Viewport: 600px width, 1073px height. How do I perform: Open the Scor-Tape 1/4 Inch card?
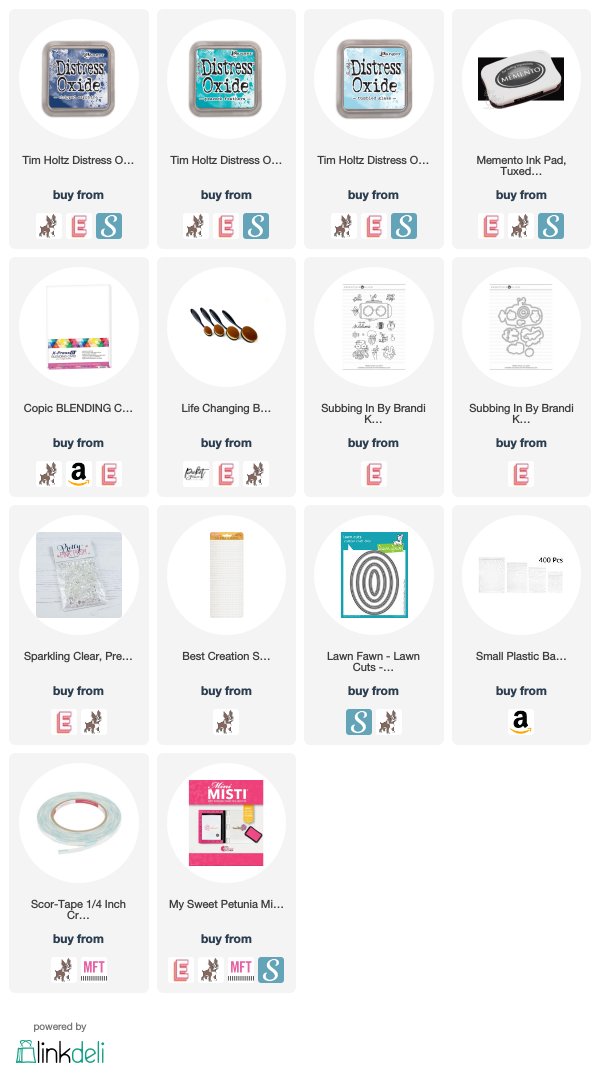[79, 873]
